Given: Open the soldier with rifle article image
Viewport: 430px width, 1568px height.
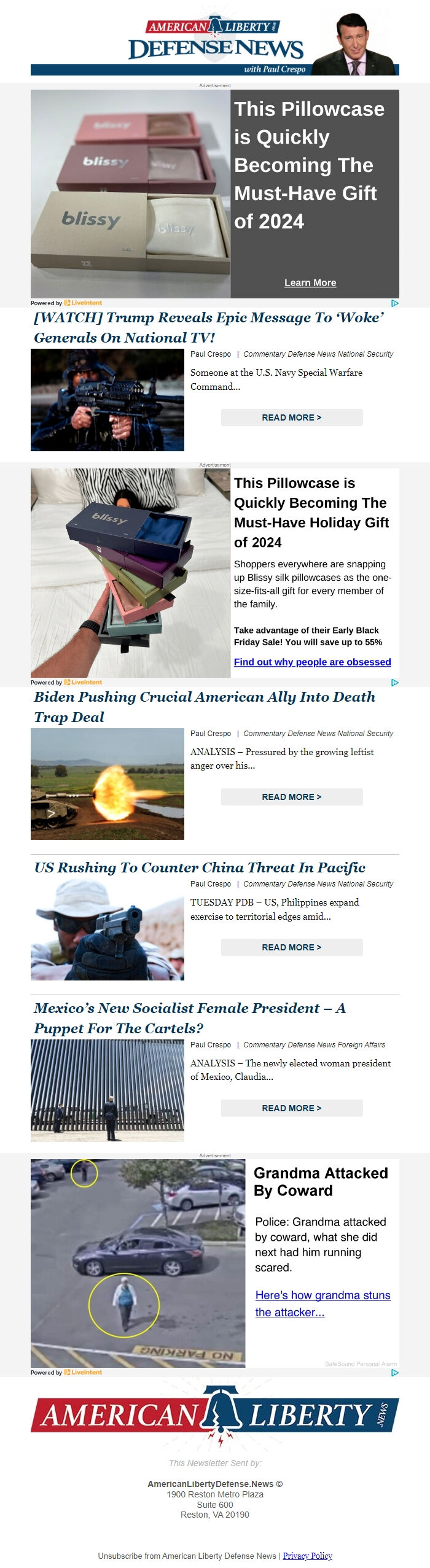Looking at the screenshot, I should pos(107,400).
